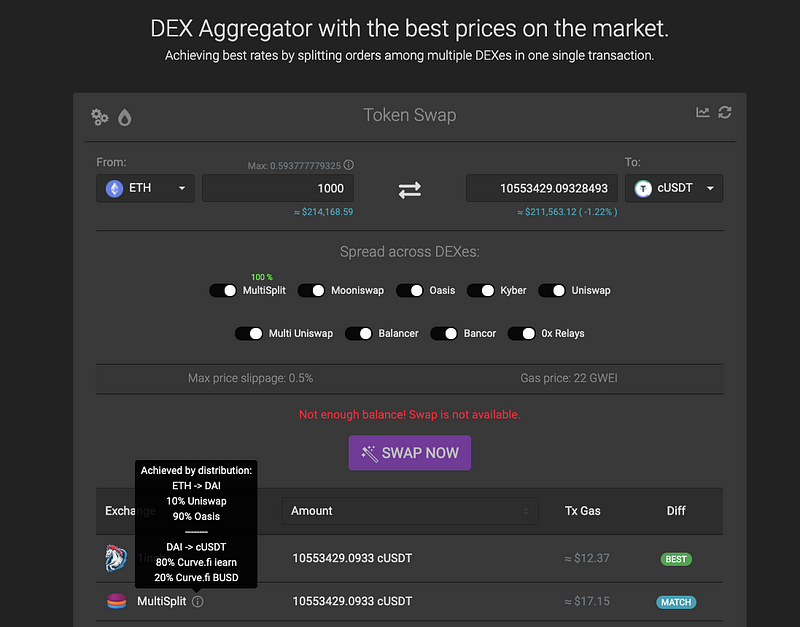Edit the To amount field
This screenshot has width=800, height=627.
541,188
